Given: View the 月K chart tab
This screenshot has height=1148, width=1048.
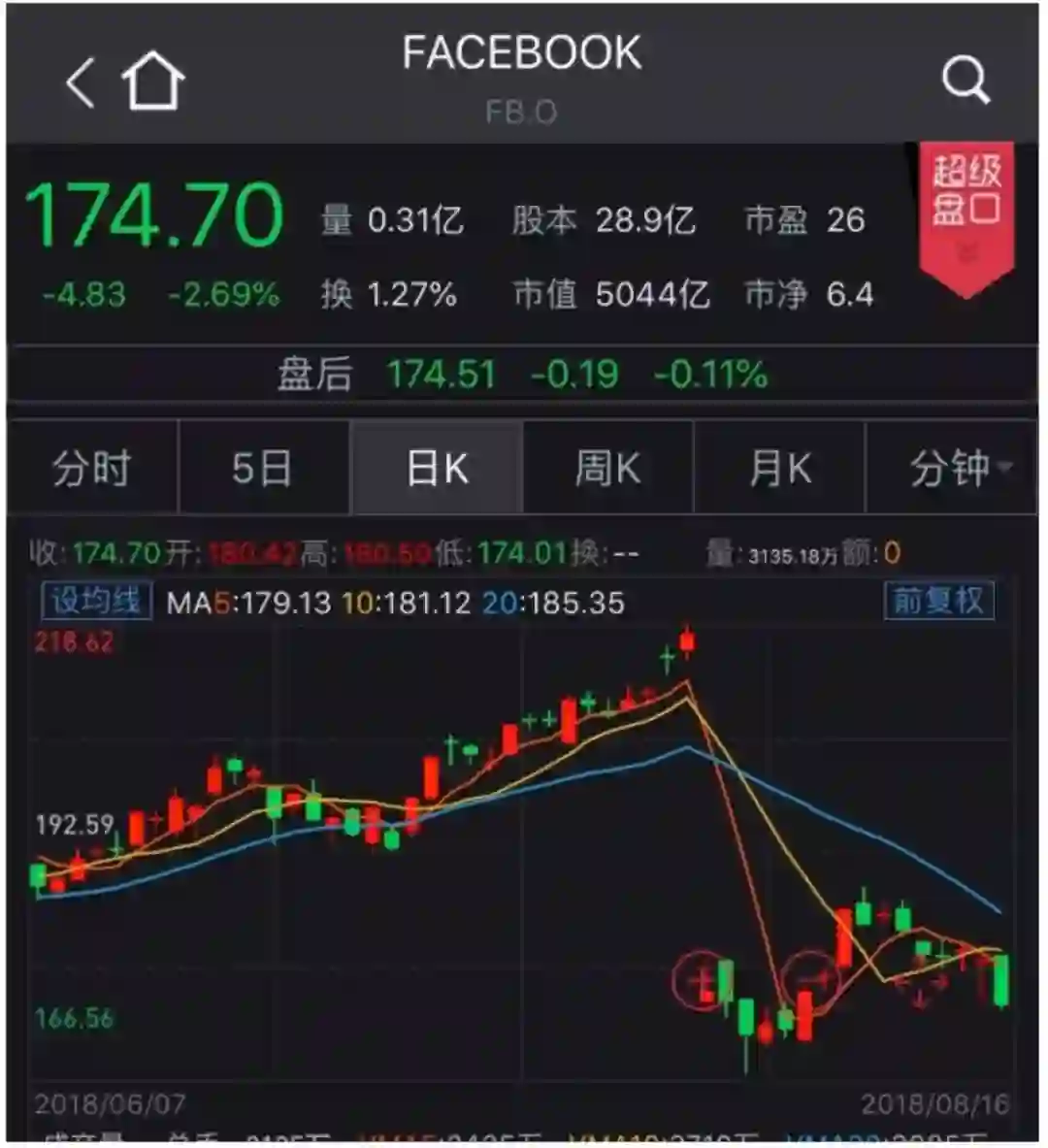Looking at the screenshot, I should coord(779,469).
